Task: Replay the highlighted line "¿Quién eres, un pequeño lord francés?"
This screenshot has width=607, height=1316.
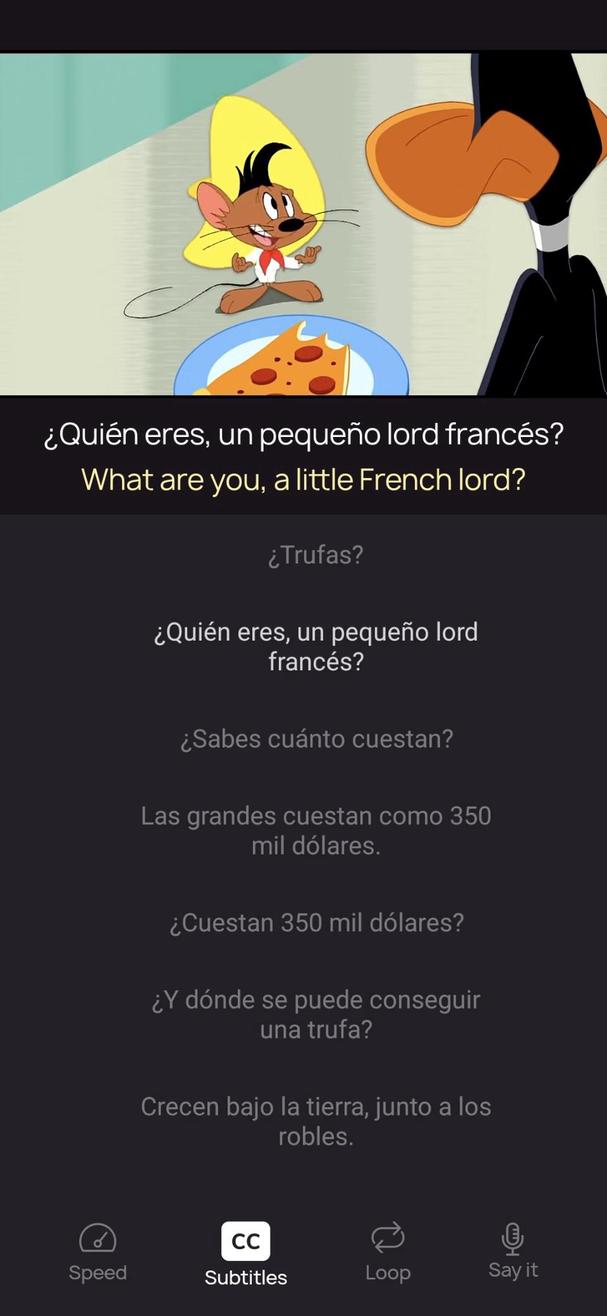Action: (x=316, y=646)
